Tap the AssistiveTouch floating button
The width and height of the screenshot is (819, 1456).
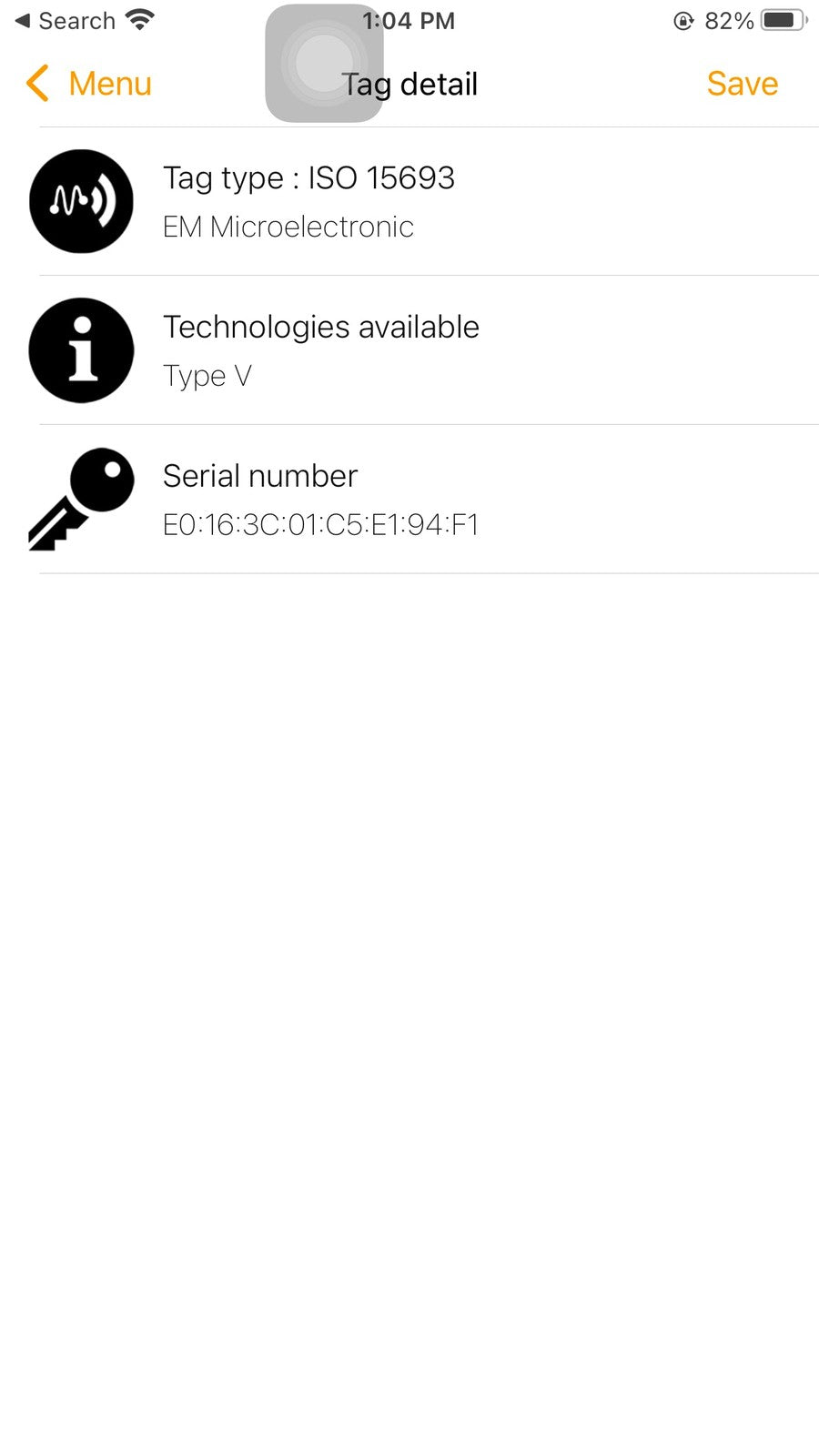(x=324, y=64)
